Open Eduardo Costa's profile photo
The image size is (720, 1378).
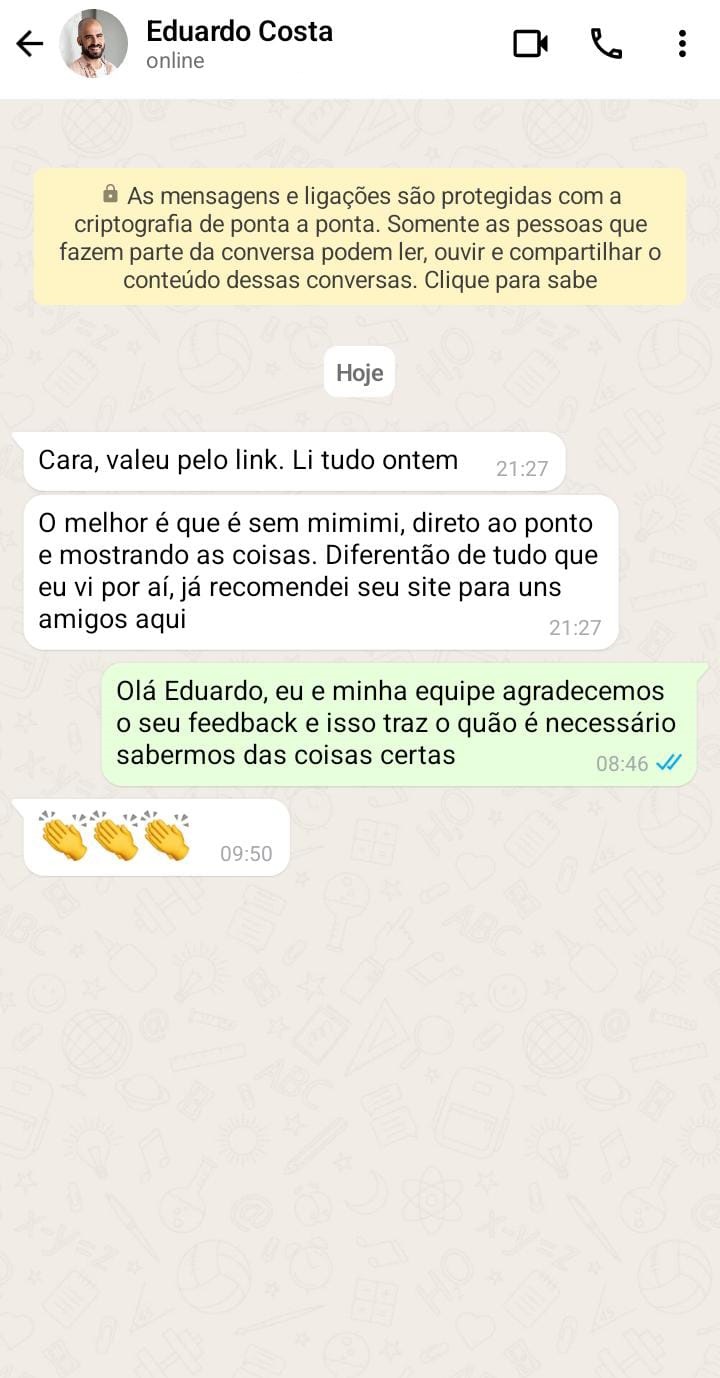pos(94,44)
